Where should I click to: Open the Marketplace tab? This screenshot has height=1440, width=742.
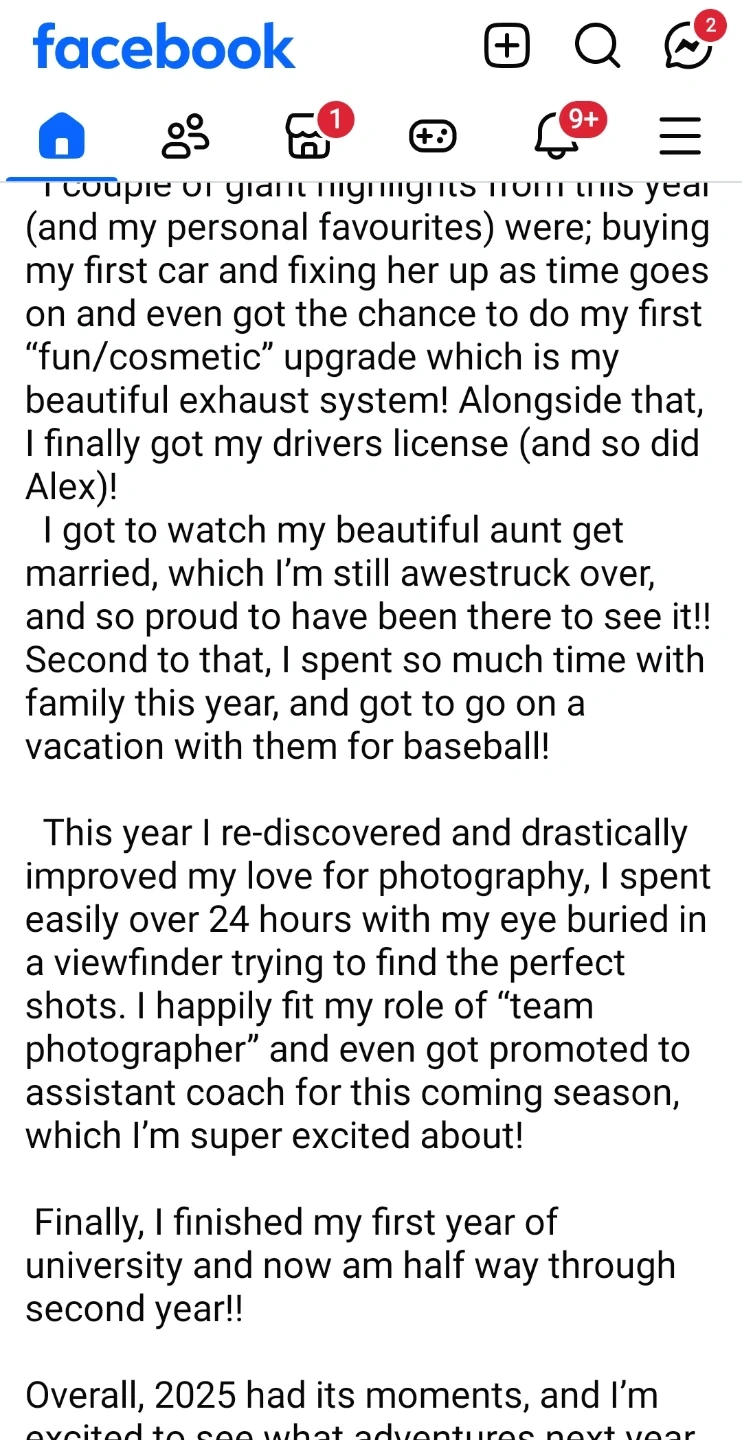309,137
